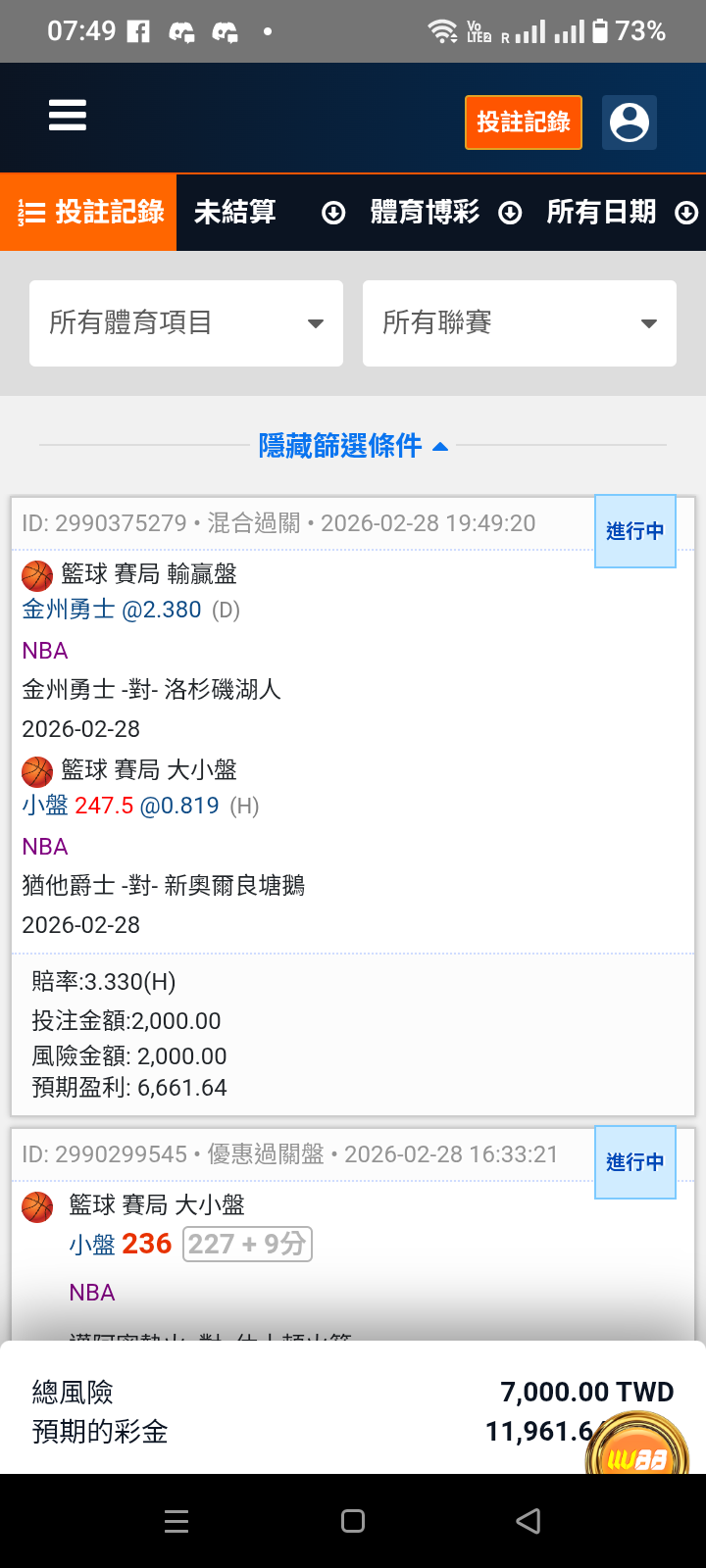
Task: Open the hamburger drawer menu
Action: coord(68,116)
